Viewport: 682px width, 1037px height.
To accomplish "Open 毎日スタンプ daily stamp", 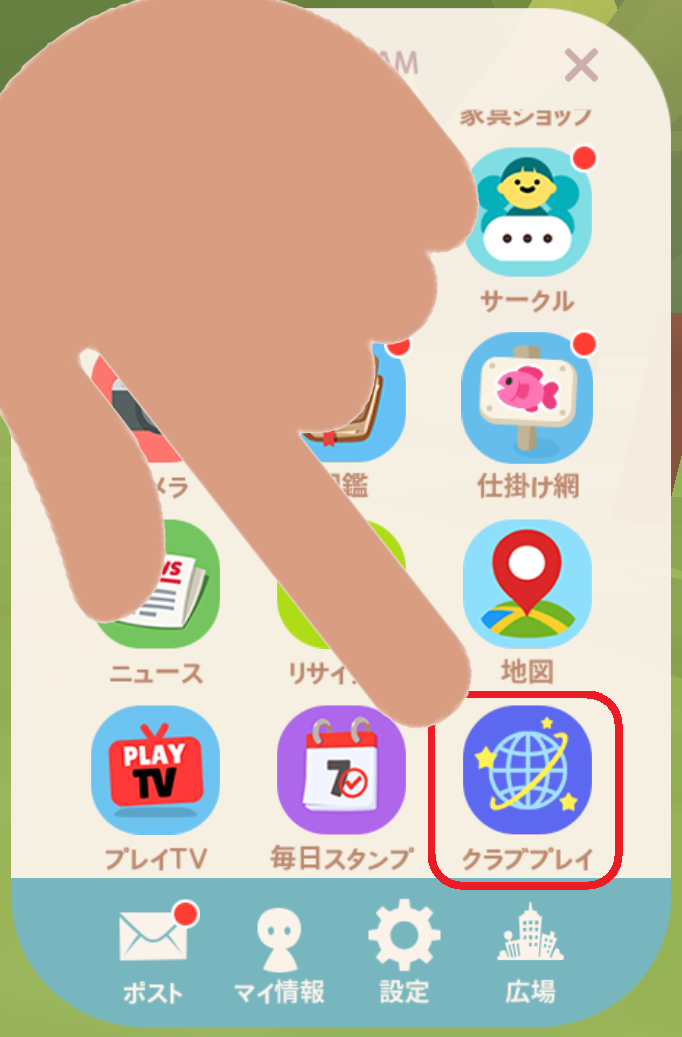I will point(341,770).
